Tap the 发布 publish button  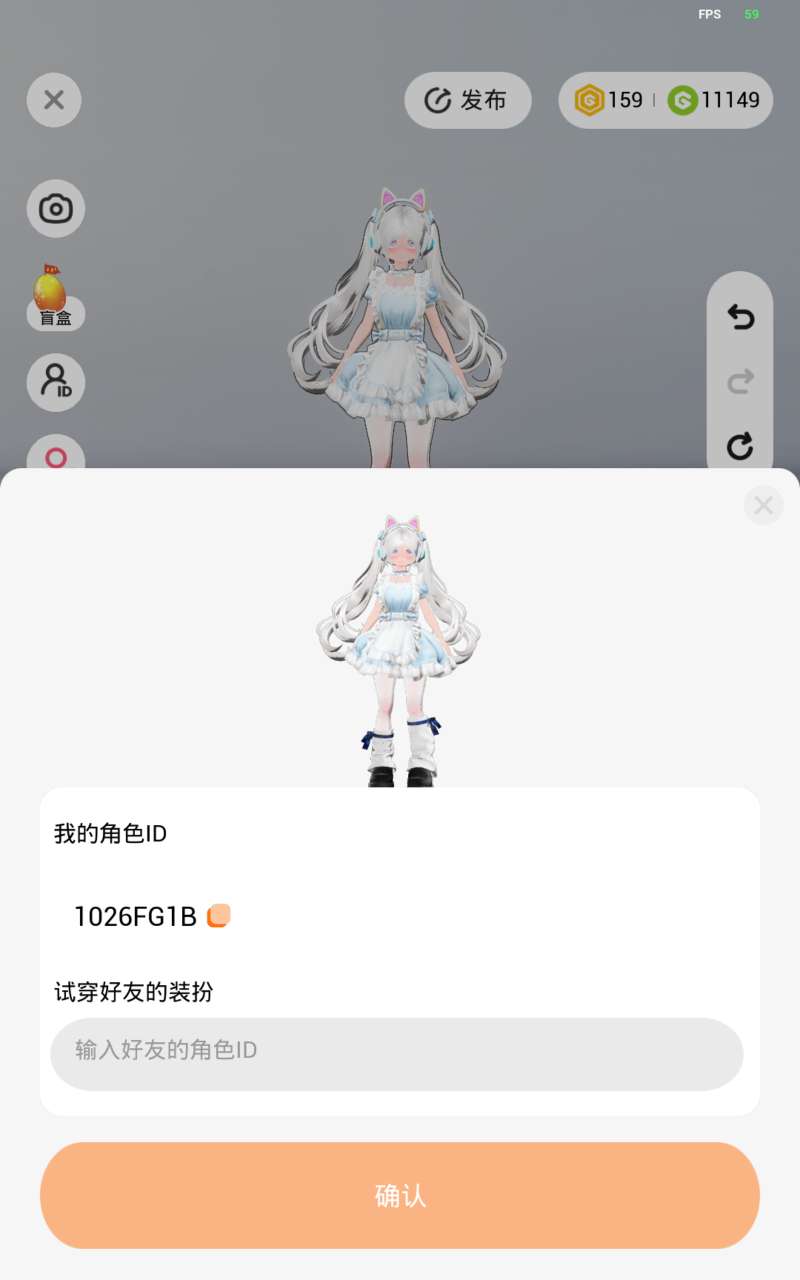(x=467, y=100)
